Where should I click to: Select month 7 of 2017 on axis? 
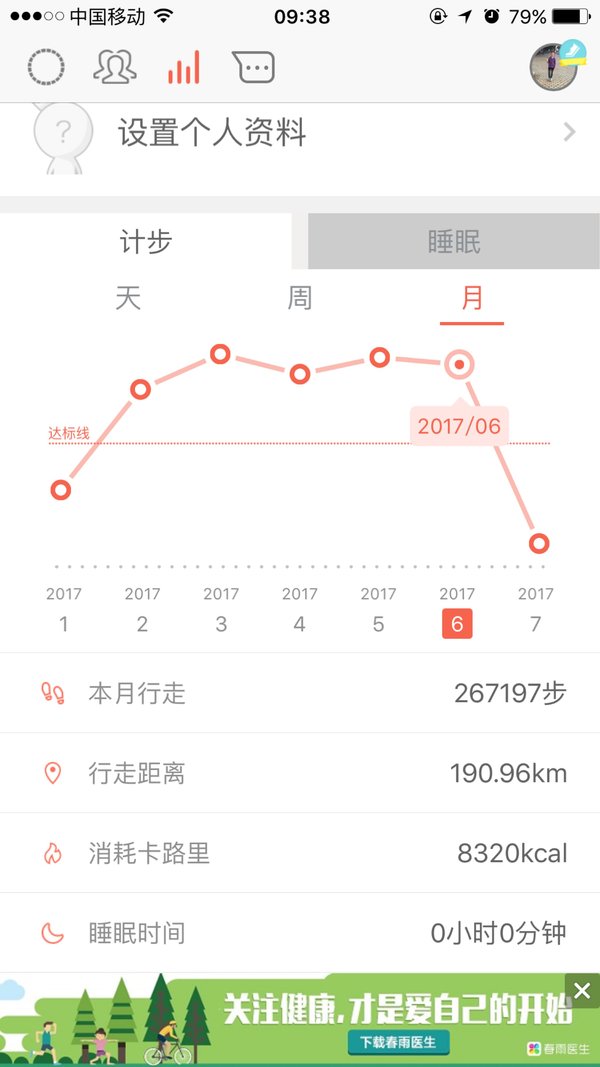(535, 609)
